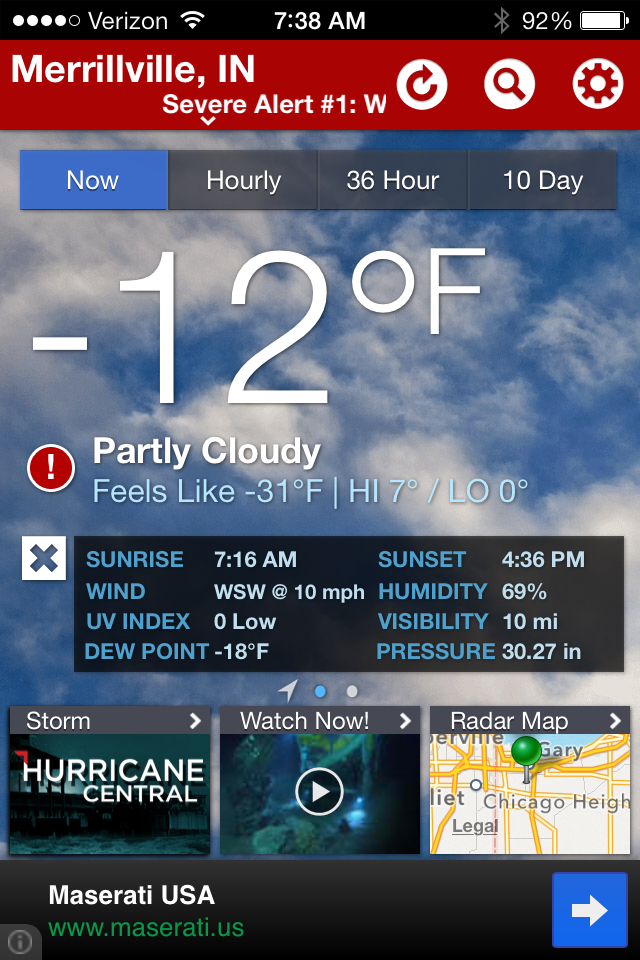
Task: Open the settings gear
Action: tap(597, 84)
